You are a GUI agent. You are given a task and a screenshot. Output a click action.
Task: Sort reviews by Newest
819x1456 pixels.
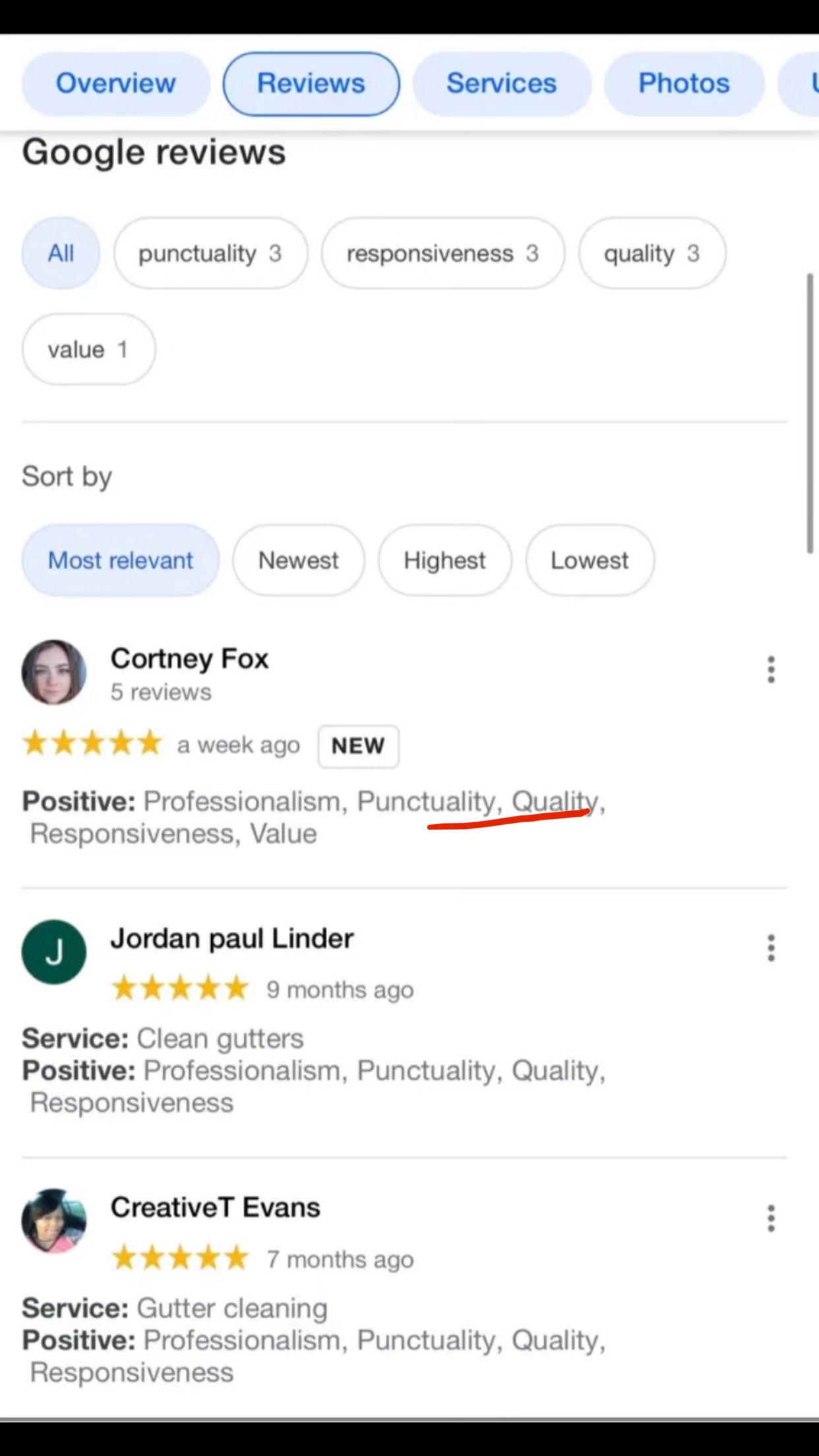(x=298, y=561)
